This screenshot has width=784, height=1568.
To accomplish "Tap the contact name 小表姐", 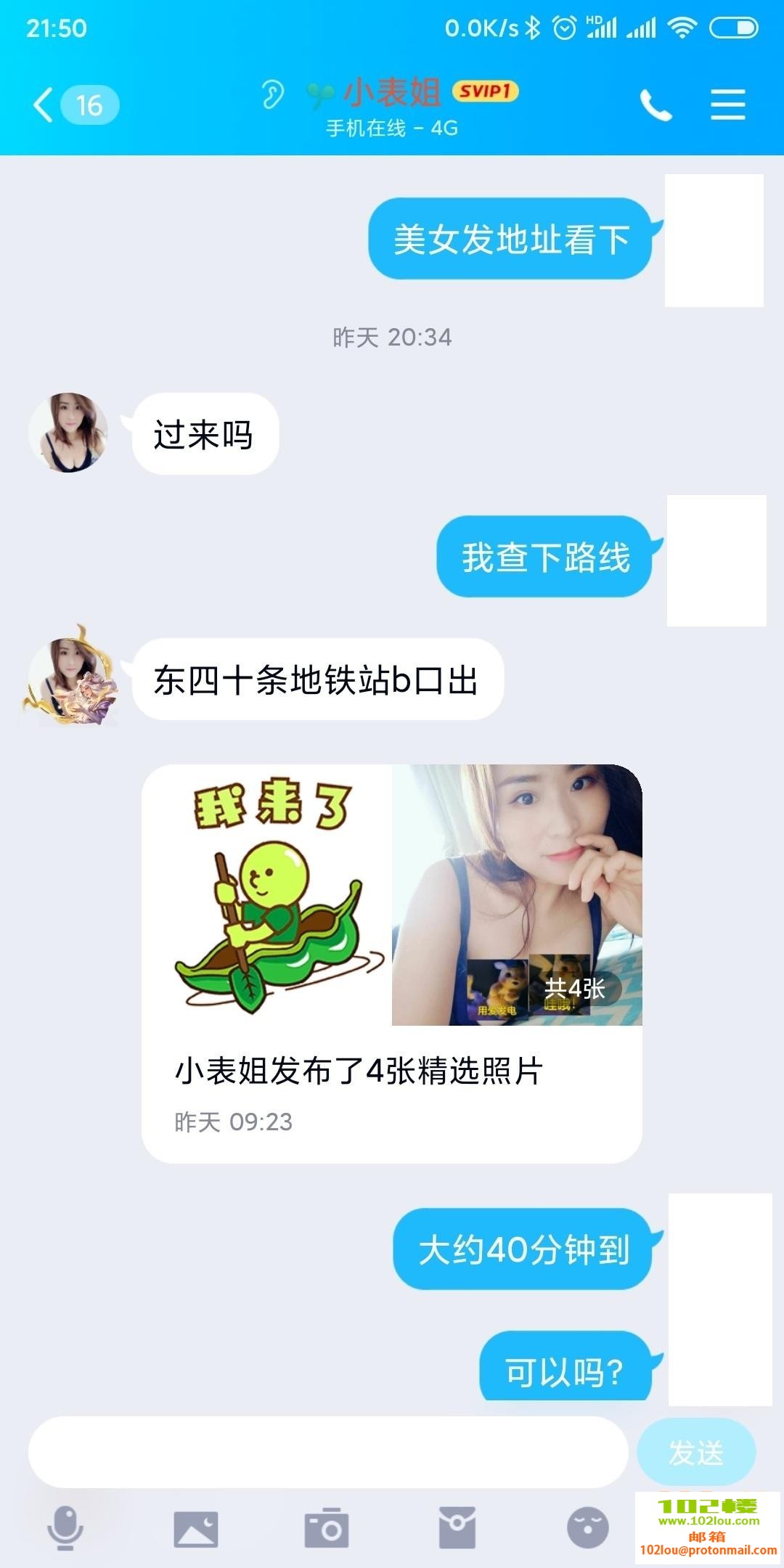I will click(x=392, y=91).
